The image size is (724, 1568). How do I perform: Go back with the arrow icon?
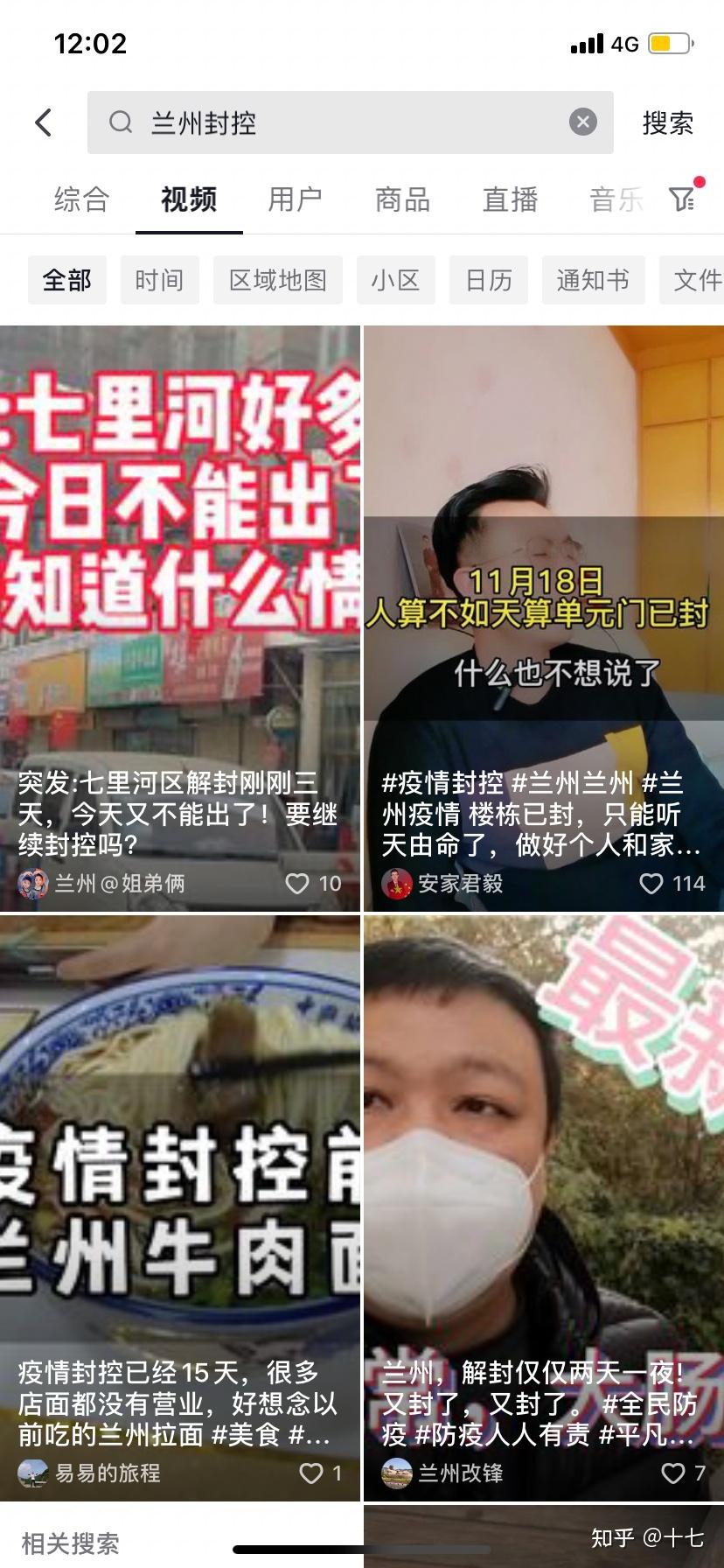44,122
